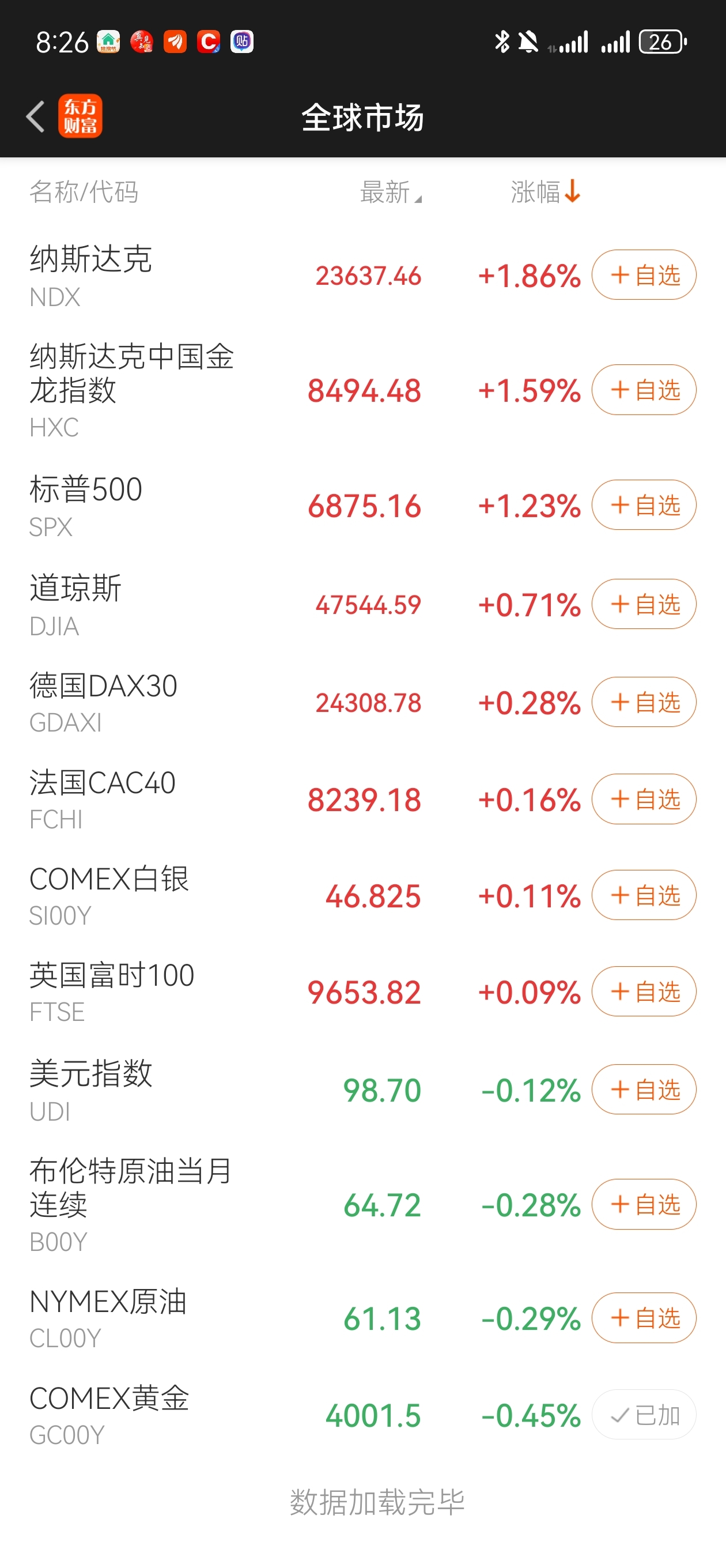Add 法国CAC40 to the watchlist
Screen dimensions: 726x1568
[x=643, y=798]
